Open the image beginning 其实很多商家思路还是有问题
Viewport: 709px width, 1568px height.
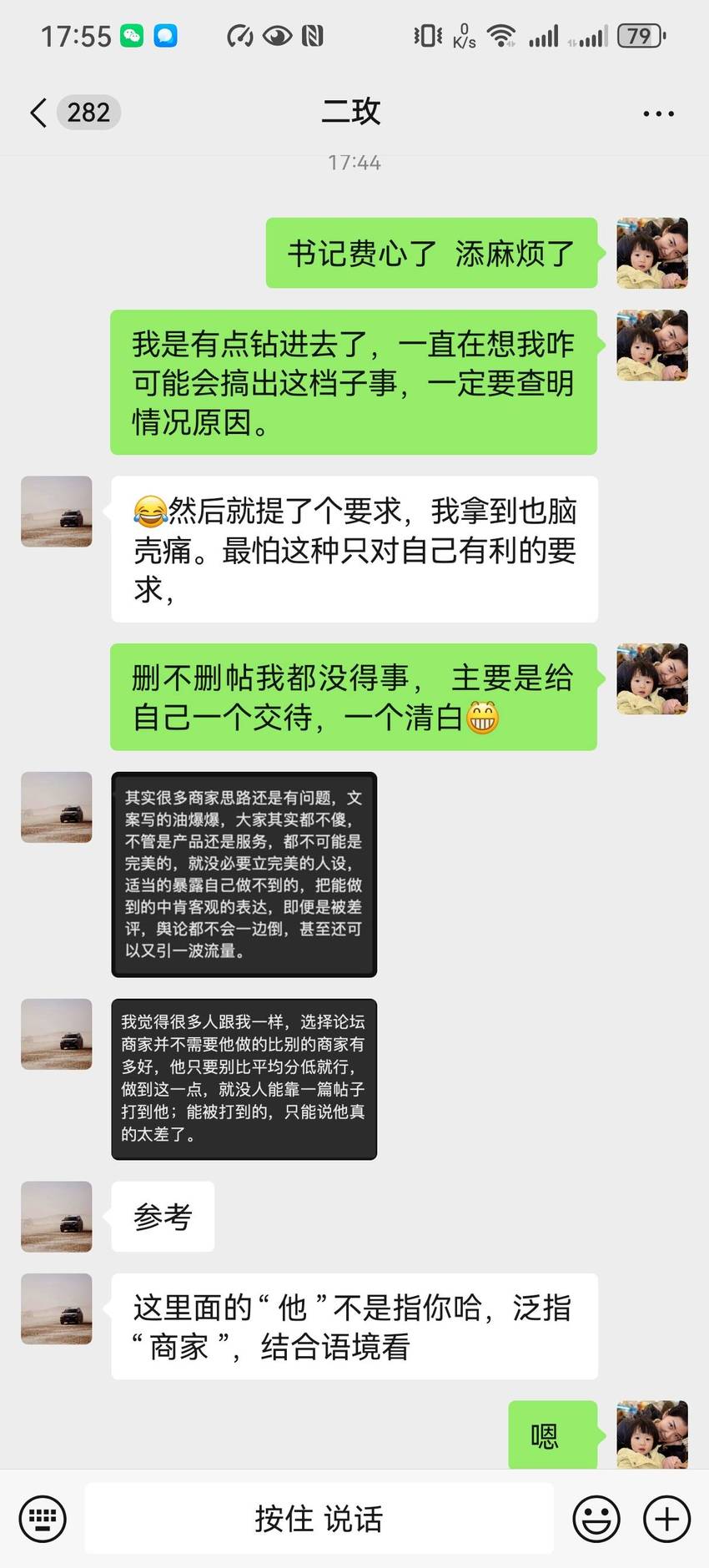coord(244,875)
